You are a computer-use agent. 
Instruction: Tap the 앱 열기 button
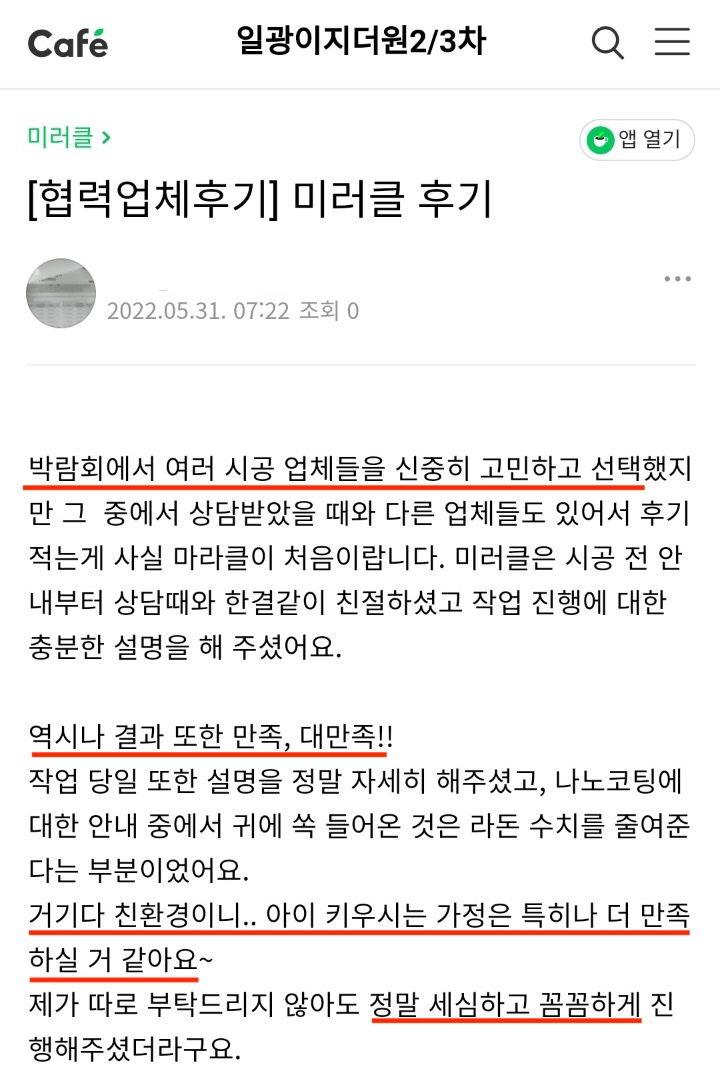[636, 139]
